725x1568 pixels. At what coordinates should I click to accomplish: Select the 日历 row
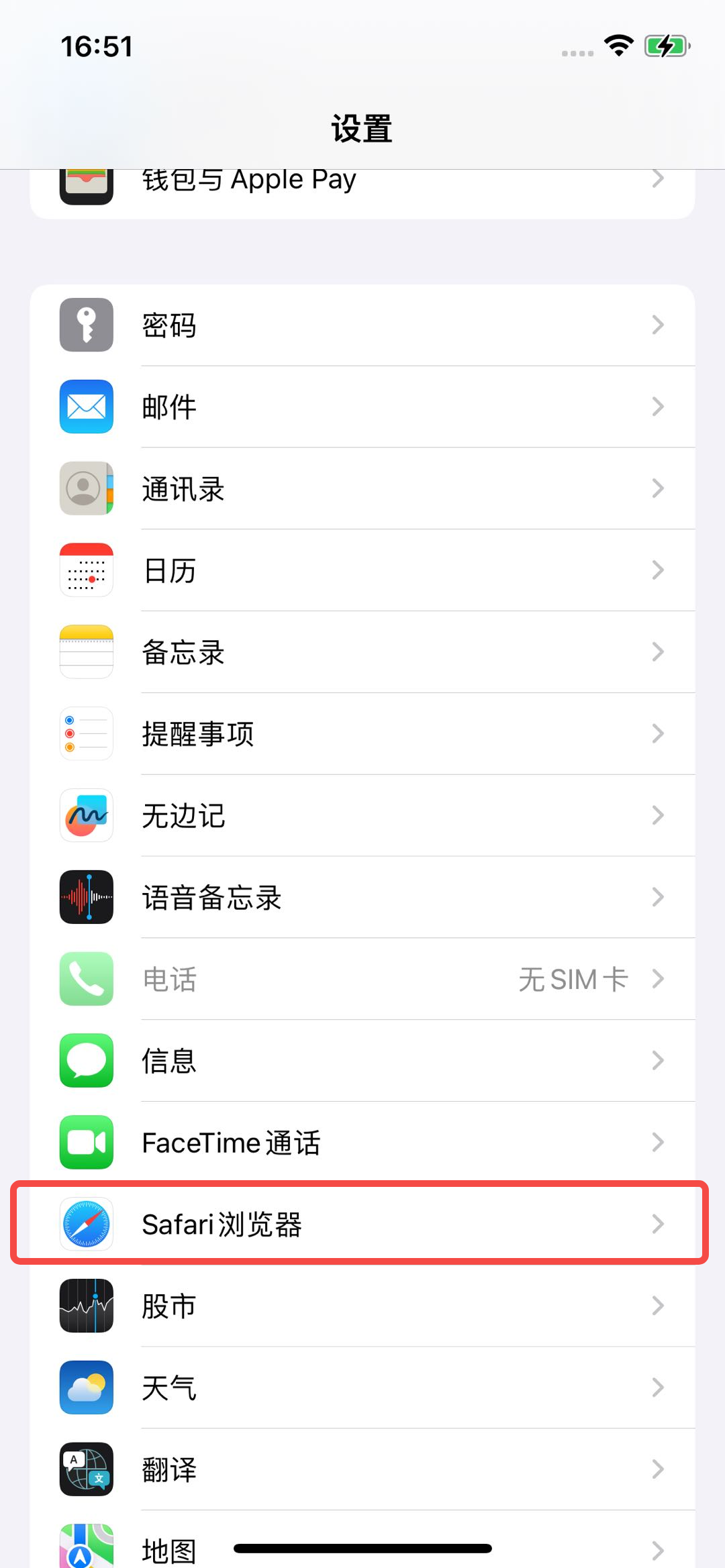coord(362,571)
